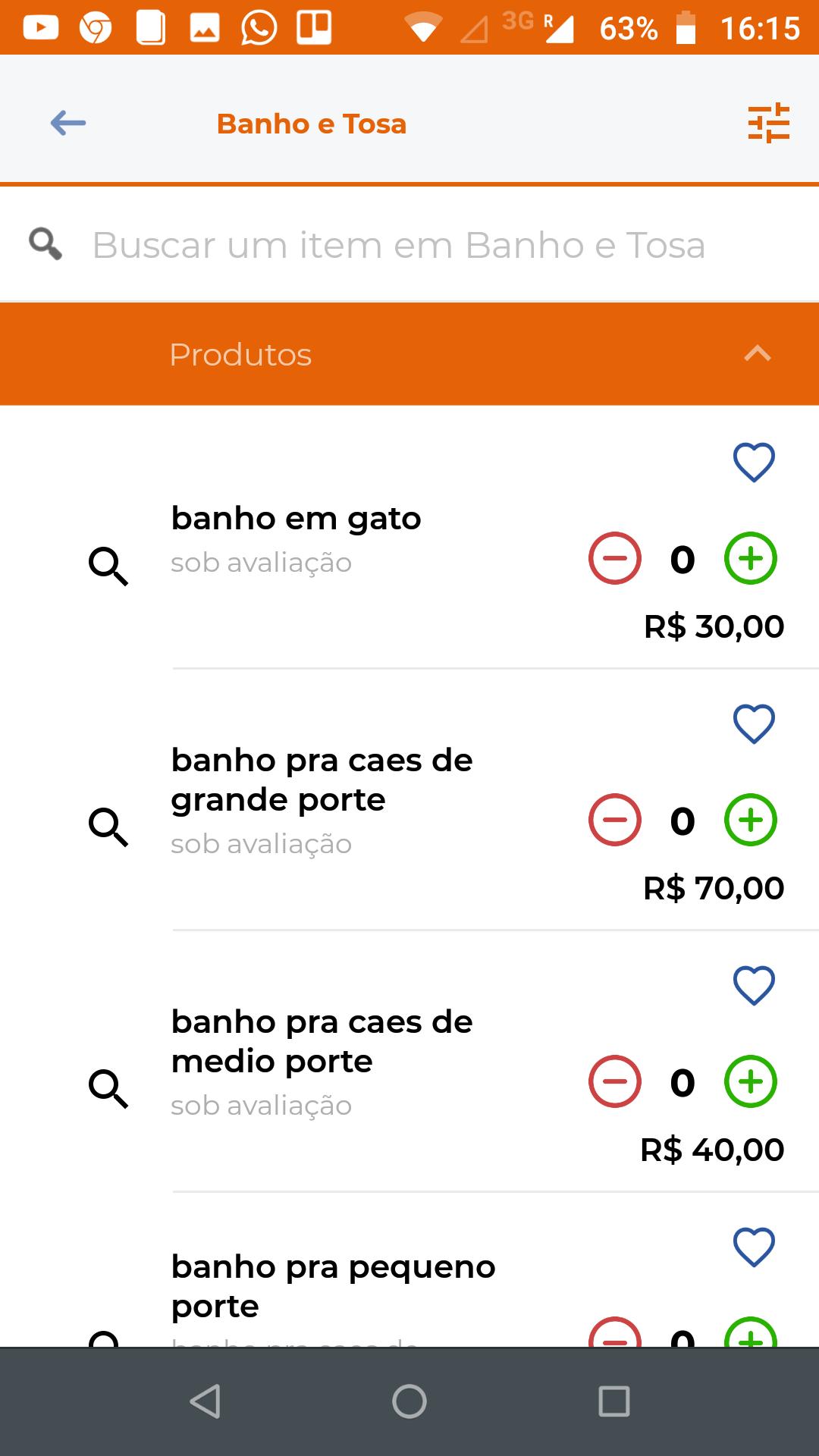Image resolution: width=819 pixels, height=1456 pixels.
Task: View details magnifier for banho em gato
Action: coord(108,566)
